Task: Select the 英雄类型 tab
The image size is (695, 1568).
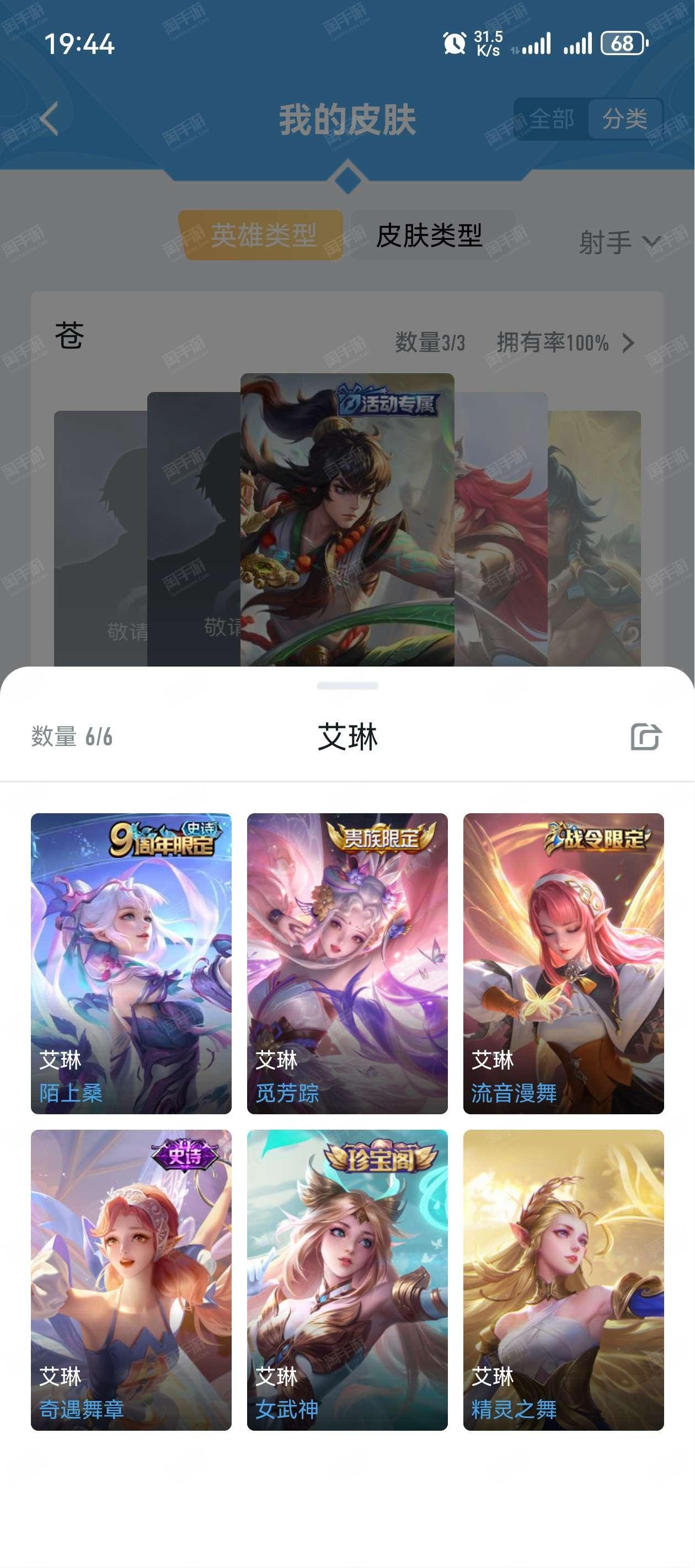Action: [x=263, y=235]
